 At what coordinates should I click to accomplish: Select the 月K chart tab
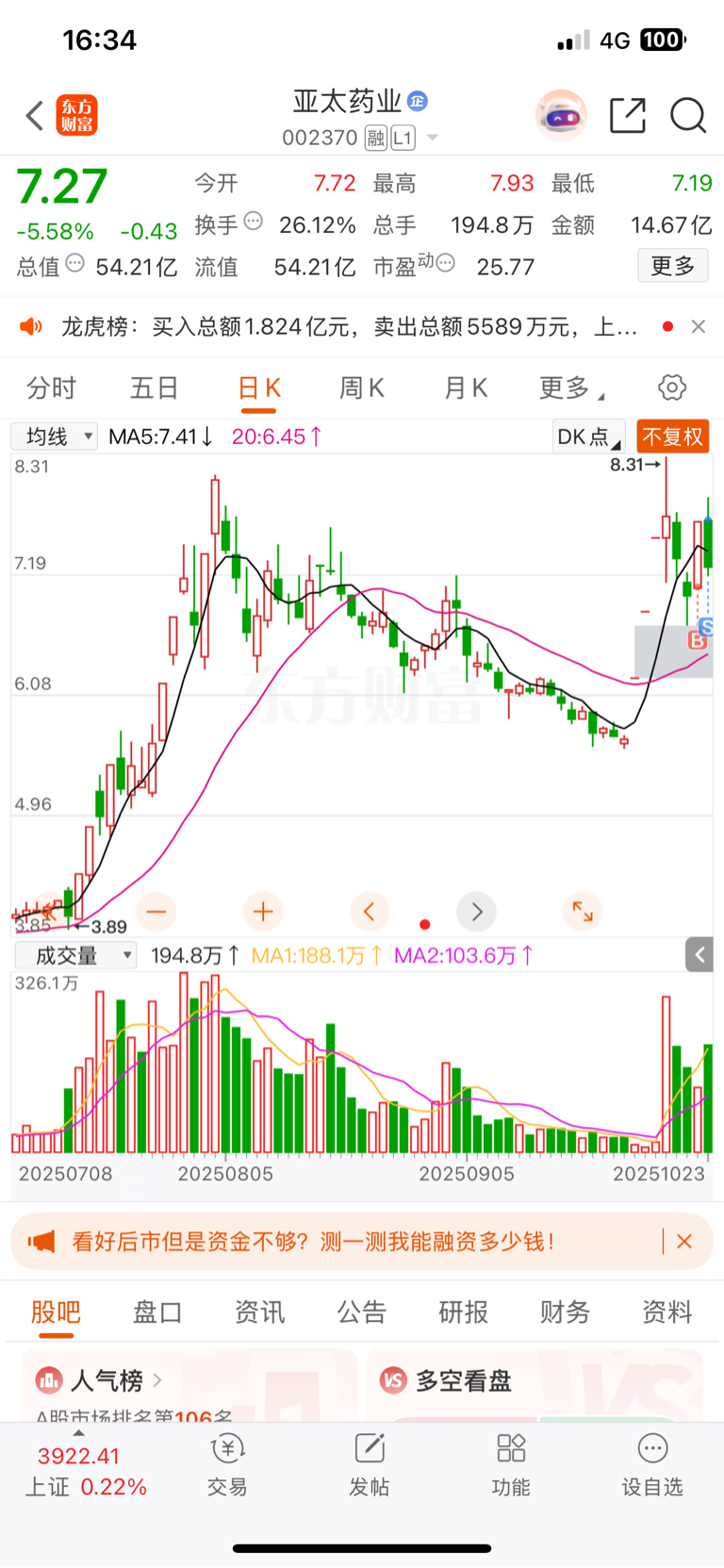(466, 388)
